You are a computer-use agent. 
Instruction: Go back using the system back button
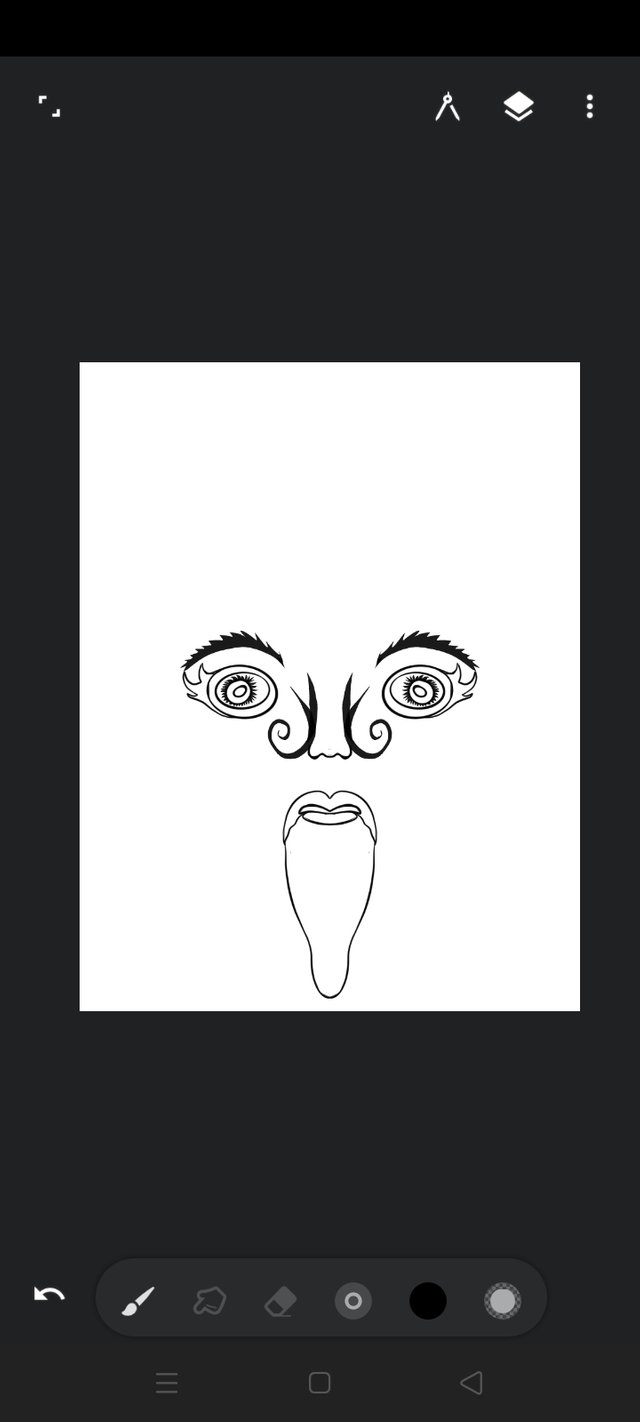coord(471,1383)
